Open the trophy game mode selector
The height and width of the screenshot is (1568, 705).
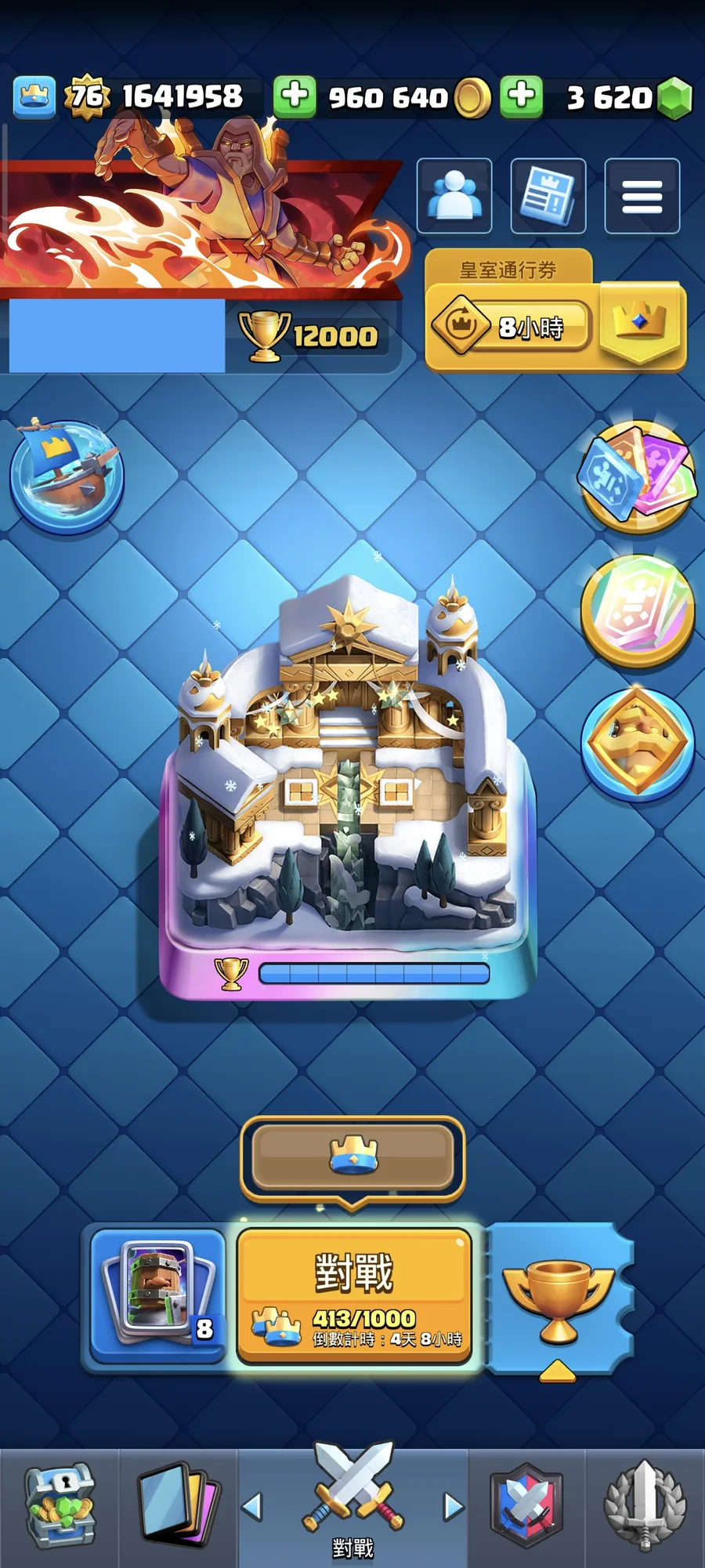pyautogui.click(x=558, y=1298)
